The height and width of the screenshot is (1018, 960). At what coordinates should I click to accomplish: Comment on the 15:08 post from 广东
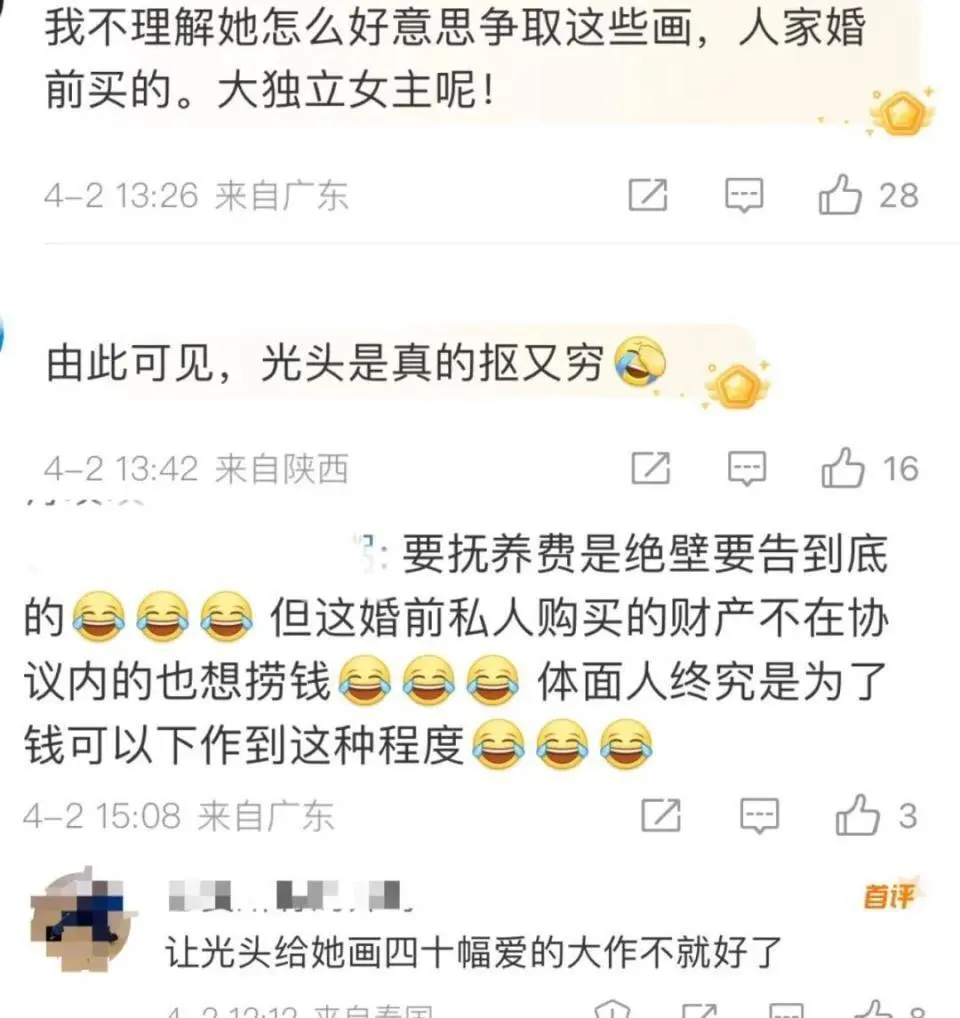(x=759, y=816)
